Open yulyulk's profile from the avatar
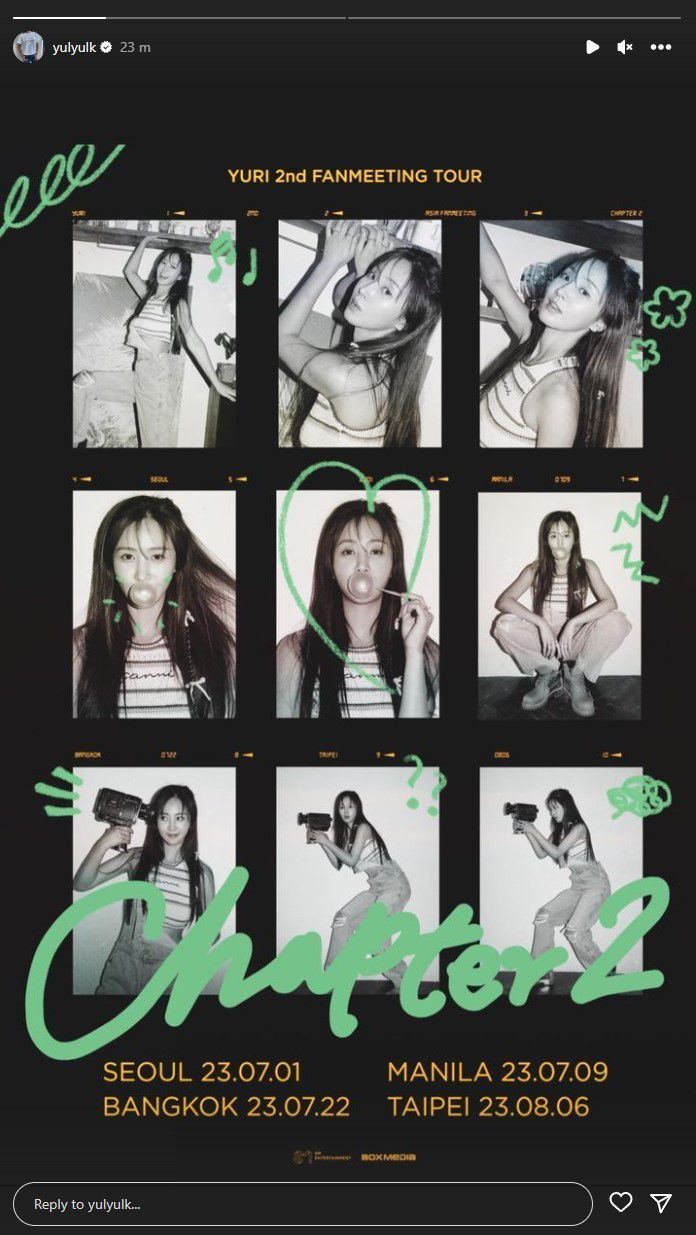The image size is (696, 1235). pyautogui.click(x=28, y=47)
